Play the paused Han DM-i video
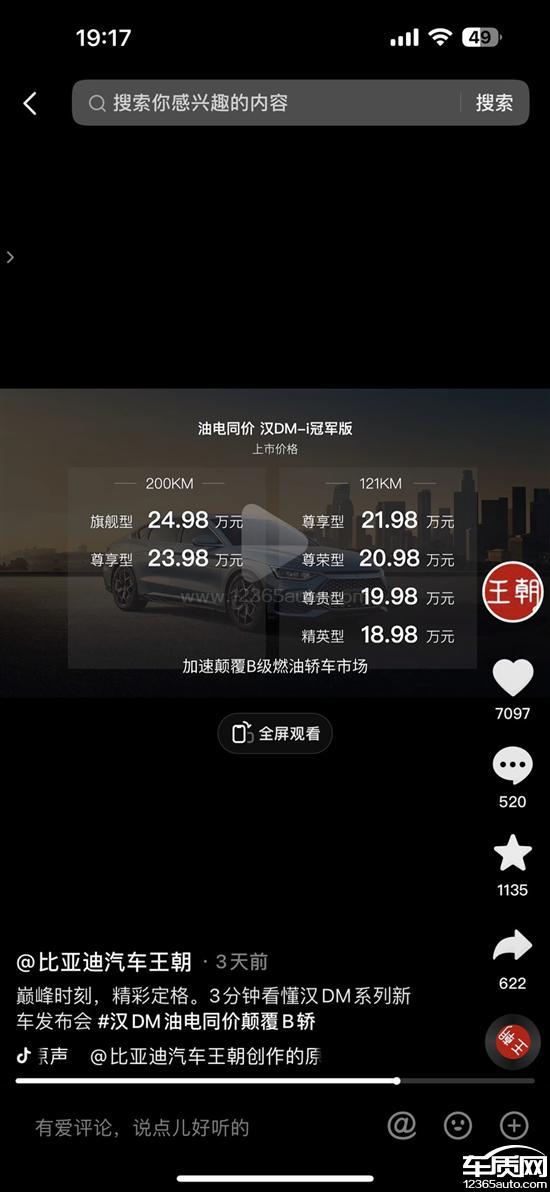 (x=276, y=543)
